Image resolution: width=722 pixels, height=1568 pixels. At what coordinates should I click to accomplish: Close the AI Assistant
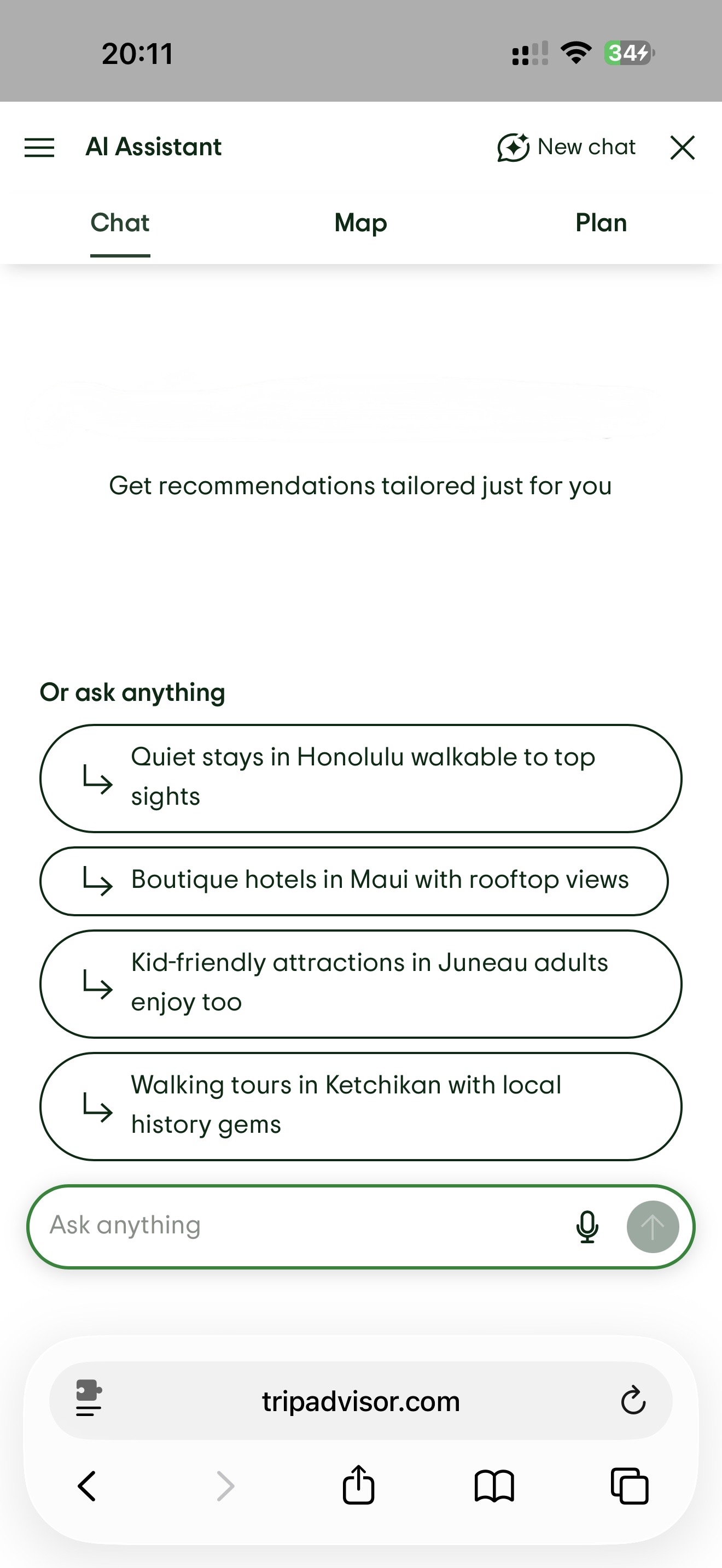click(682, 147)
